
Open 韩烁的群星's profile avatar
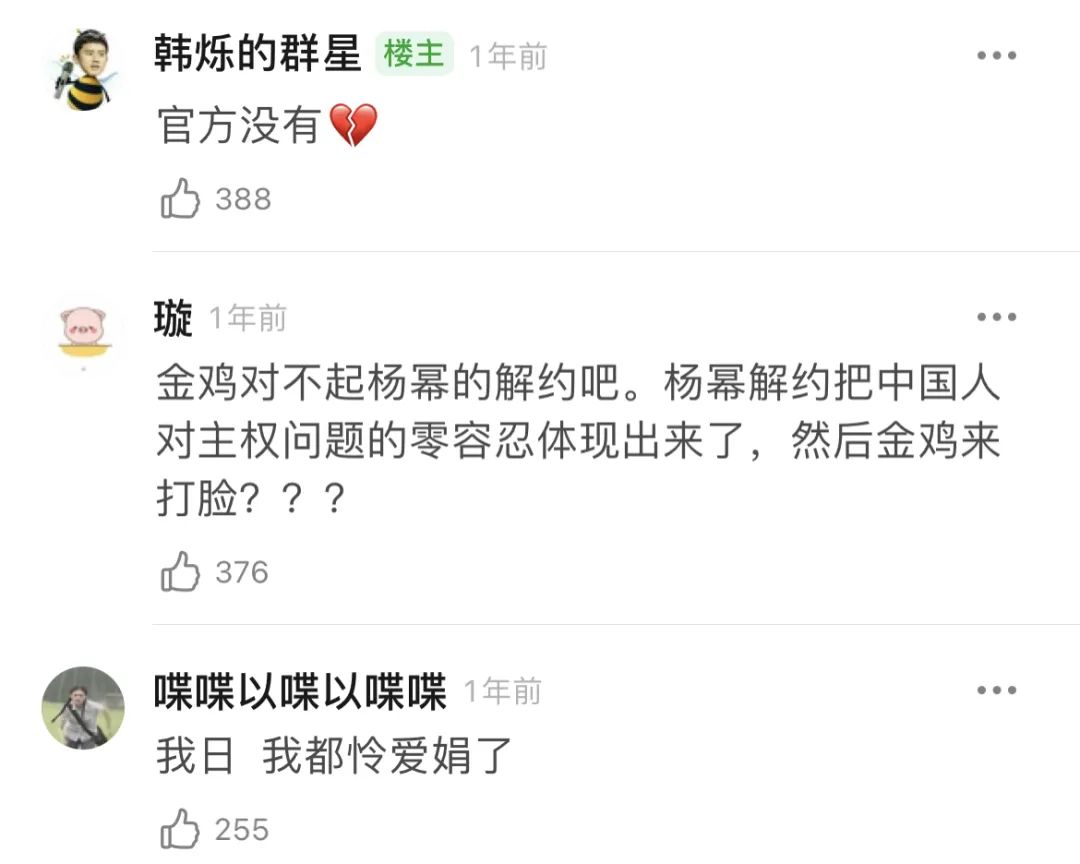pyautogui.click(x=84, y=72)
